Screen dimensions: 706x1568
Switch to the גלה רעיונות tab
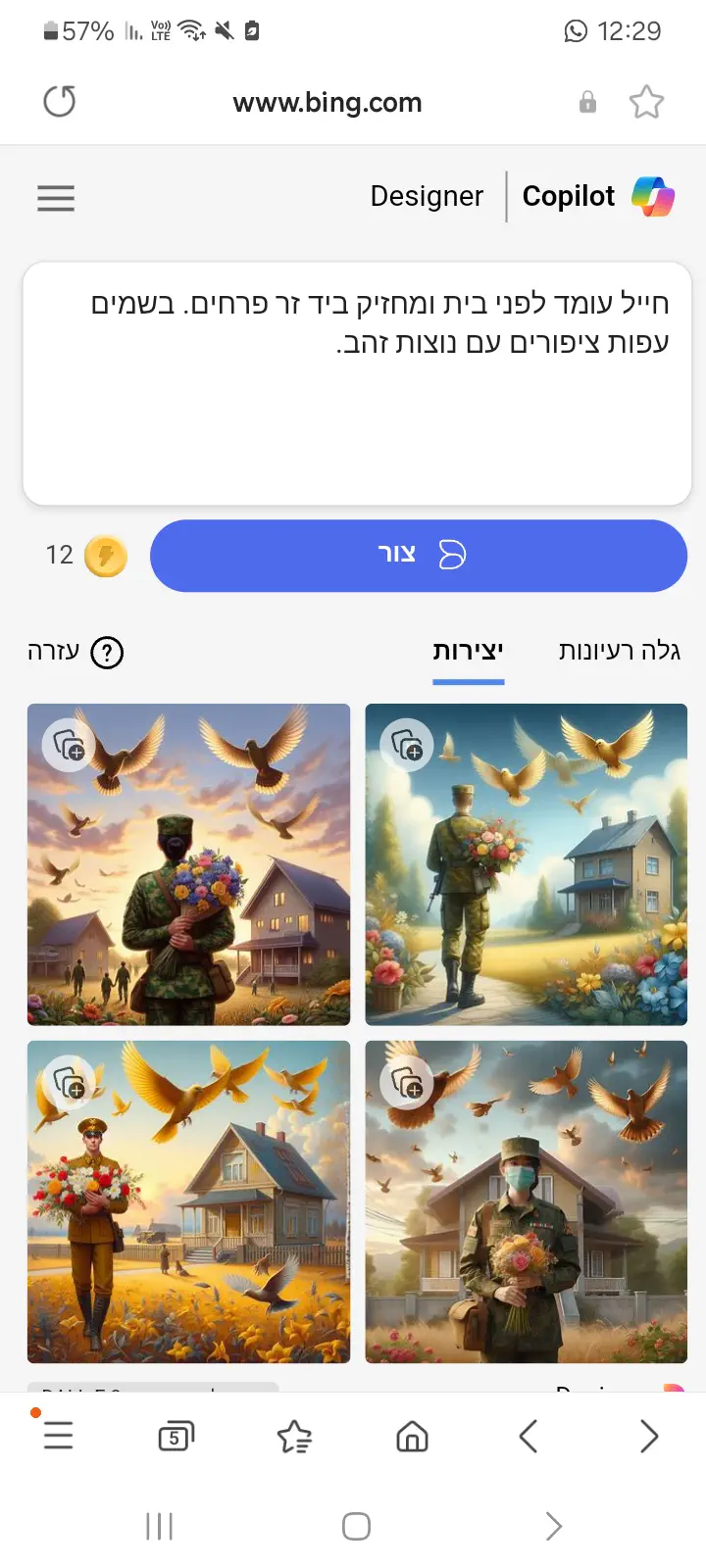click(620, 652)
